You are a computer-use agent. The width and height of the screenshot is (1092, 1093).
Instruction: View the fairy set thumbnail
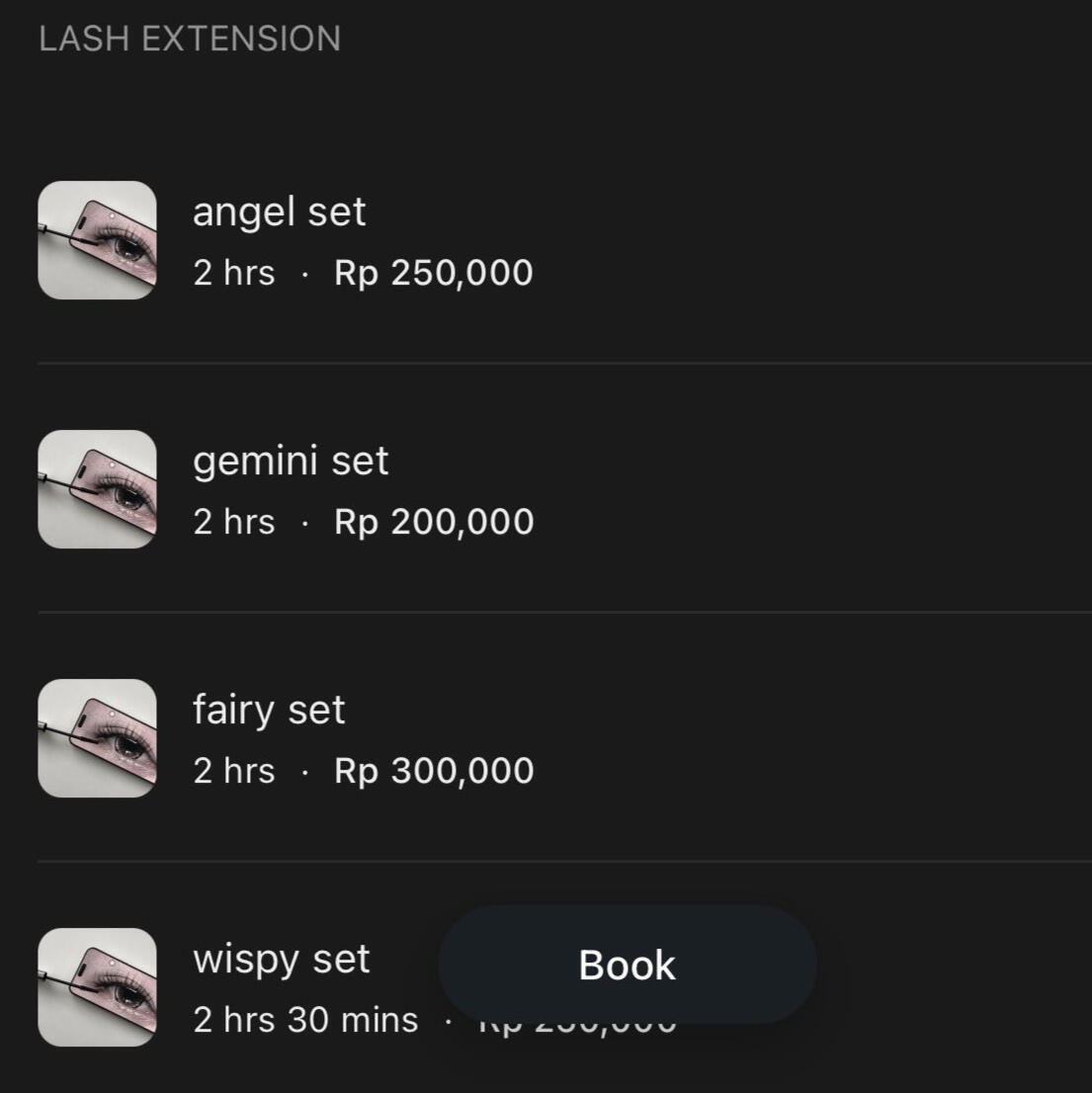[x=98, y=738]
